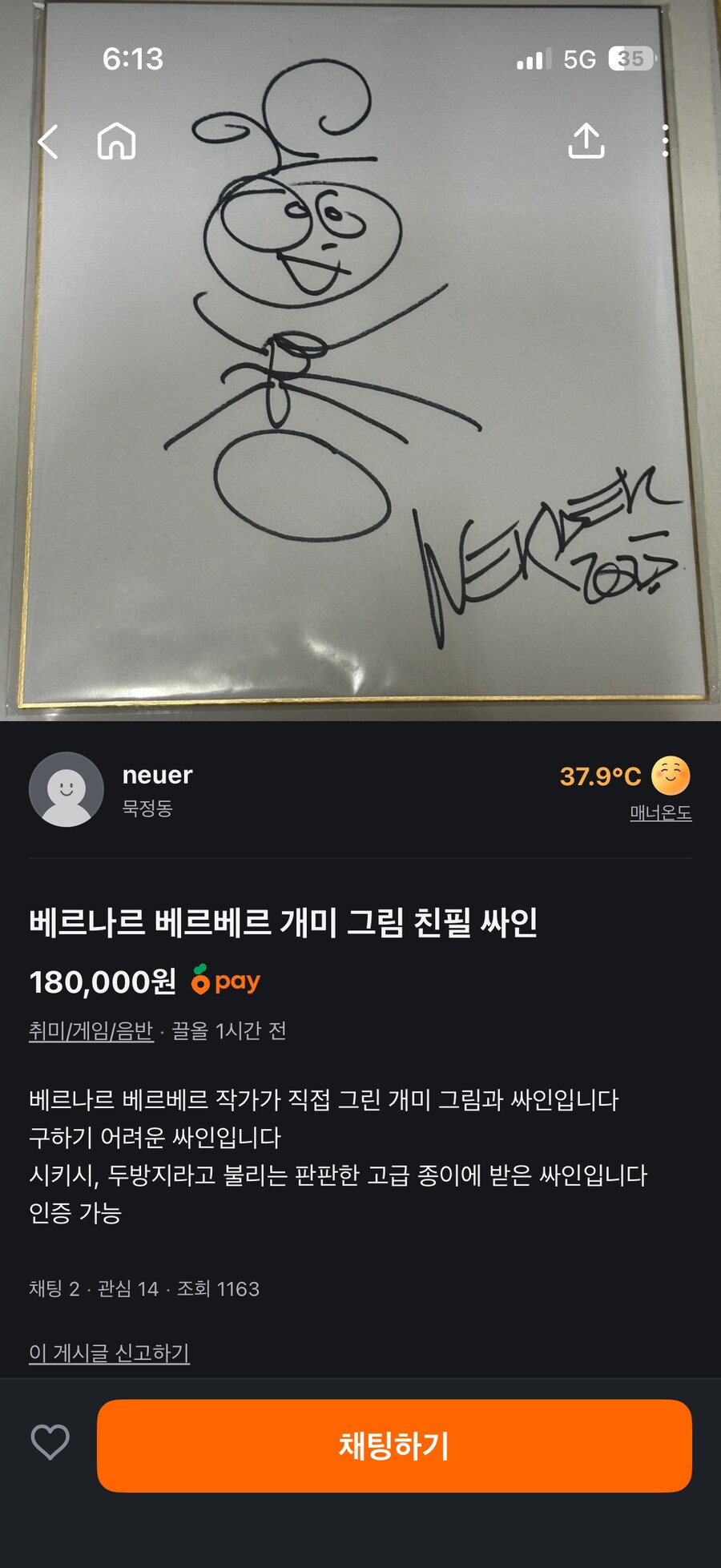Return to the home feed
Screen dimensions: 721x1568
pos(117,142)
